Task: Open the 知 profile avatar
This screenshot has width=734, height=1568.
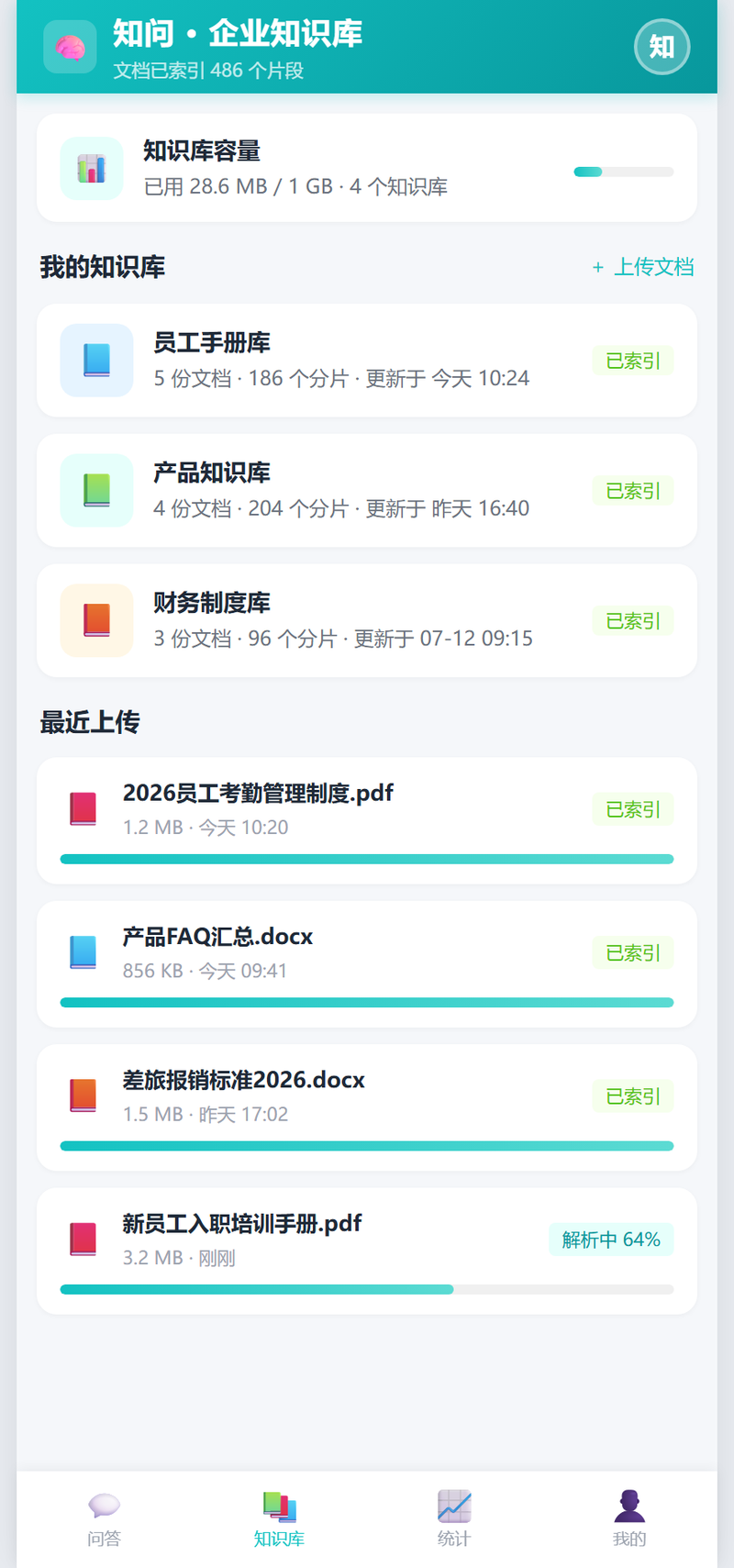Action: pyautogui.click(x=662, y=47)
